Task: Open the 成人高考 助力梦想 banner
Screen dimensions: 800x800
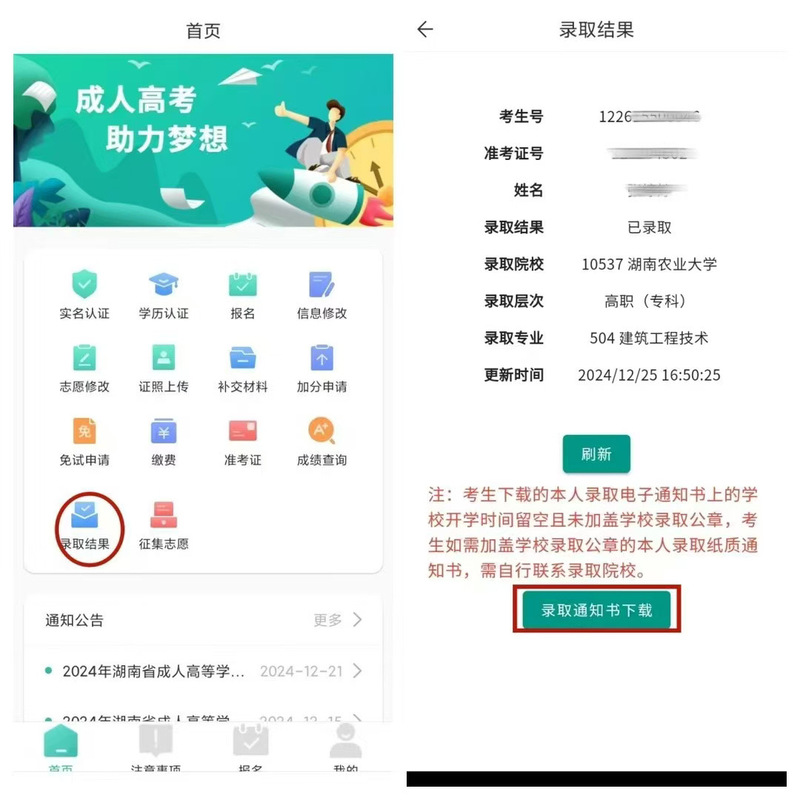Action: pyautogui.click(x=203, y=140)
